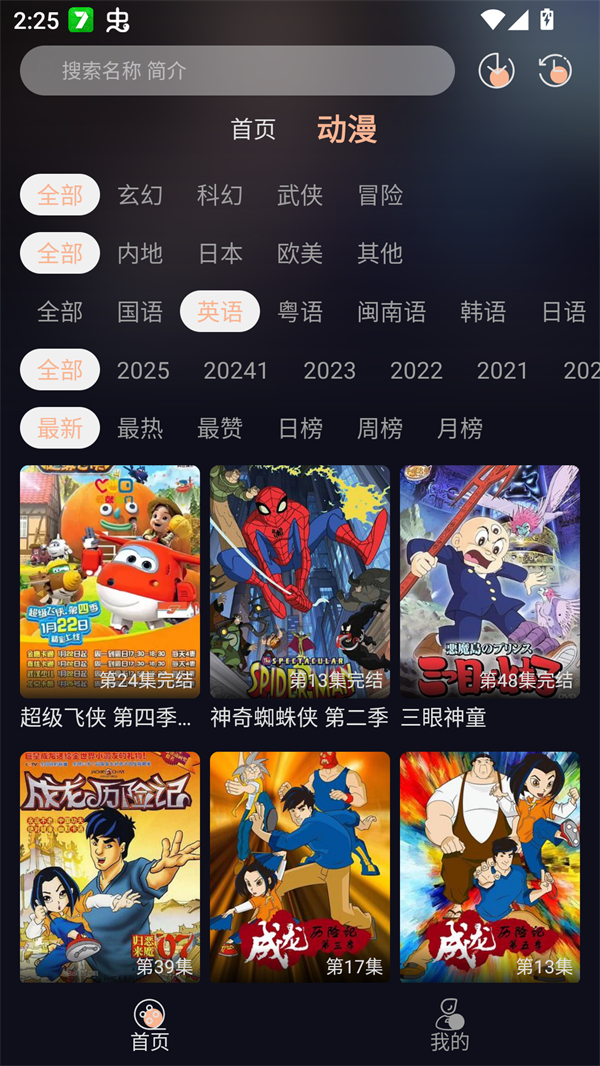The width and height of the screenshot is (600, 1066).
Task: Open the watch history icon
Action: point(554,71)
